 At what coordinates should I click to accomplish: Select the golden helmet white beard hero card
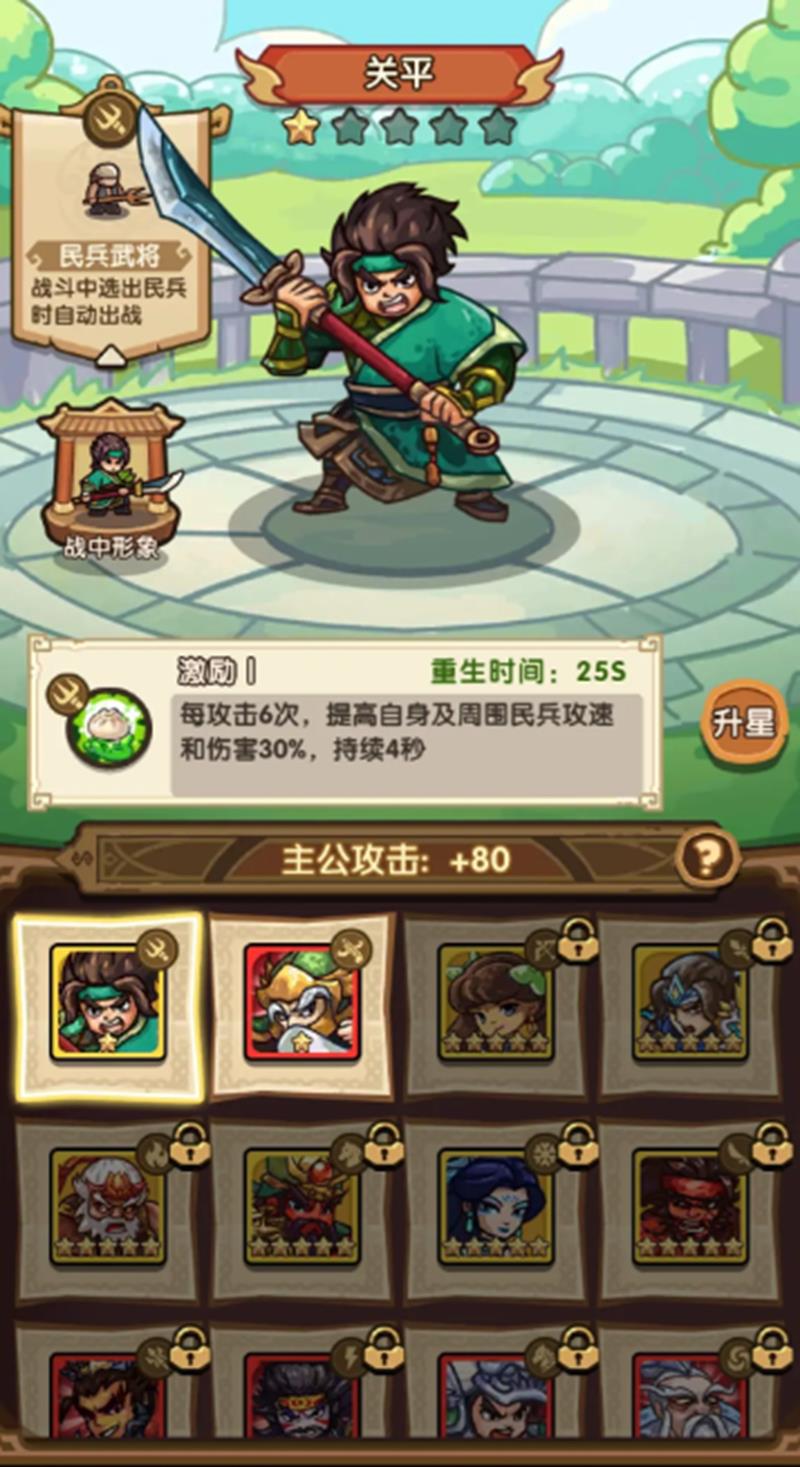coord(302,1003)
